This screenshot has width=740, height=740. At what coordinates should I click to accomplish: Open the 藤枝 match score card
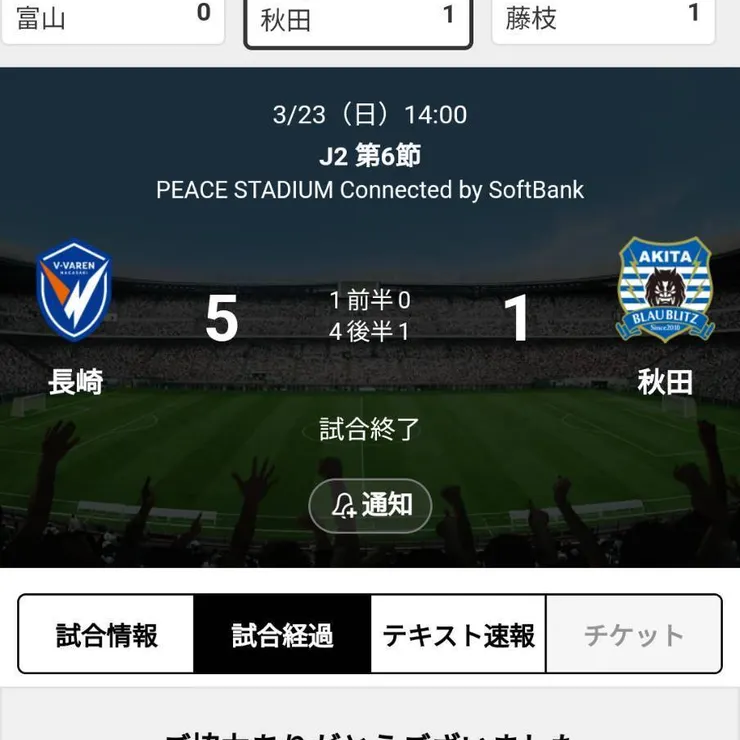[605, 19]
